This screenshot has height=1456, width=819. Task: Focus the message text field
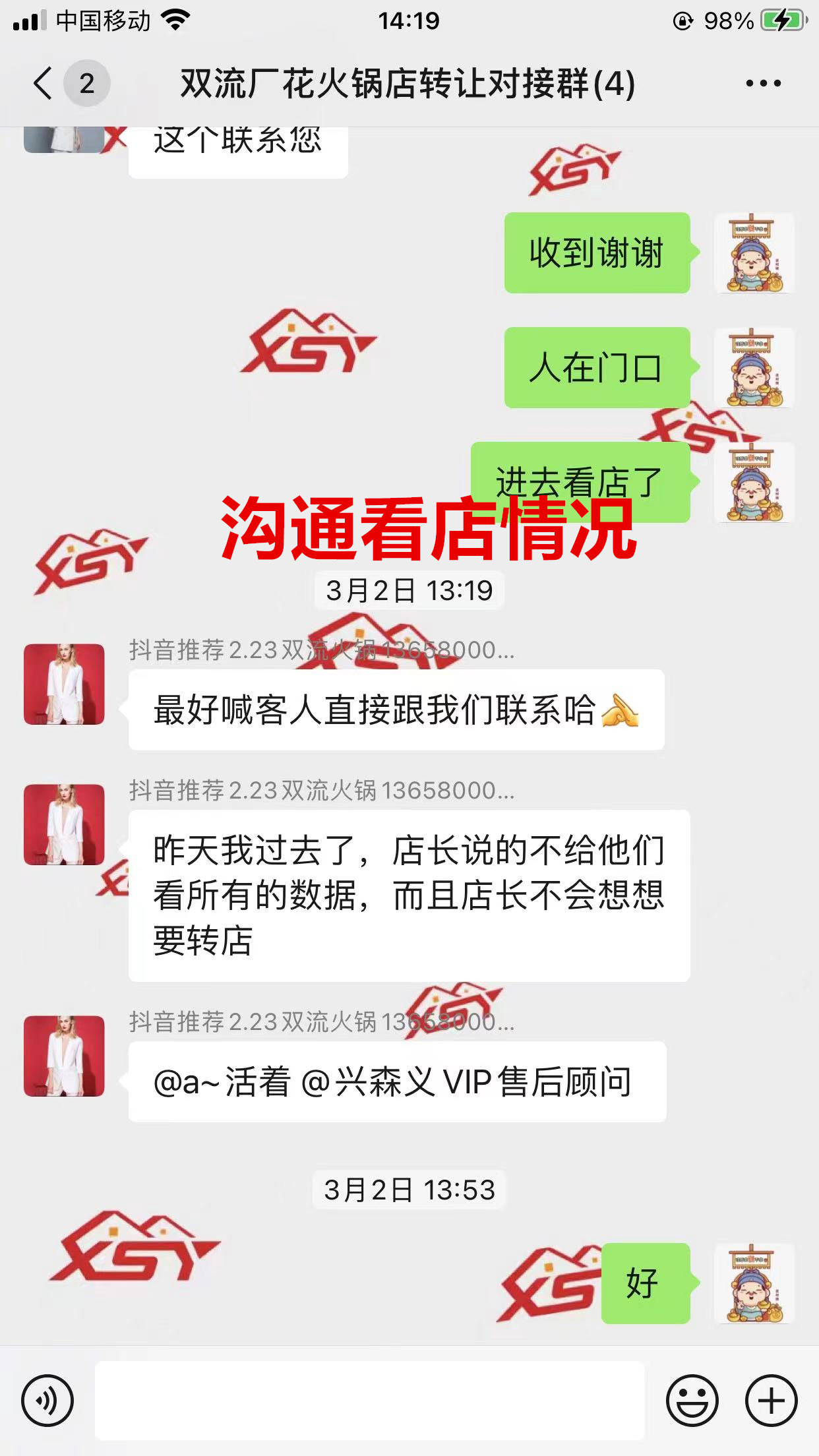click(x=369, y=1401)
